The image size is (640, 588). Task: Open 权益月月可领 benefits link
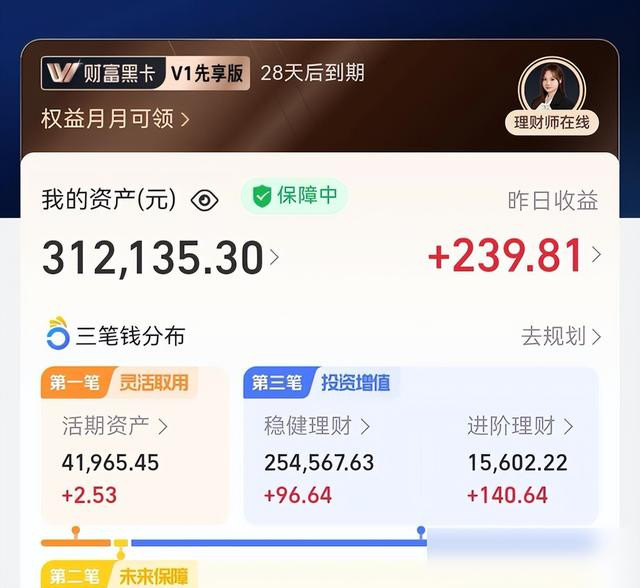click(115, 119)
